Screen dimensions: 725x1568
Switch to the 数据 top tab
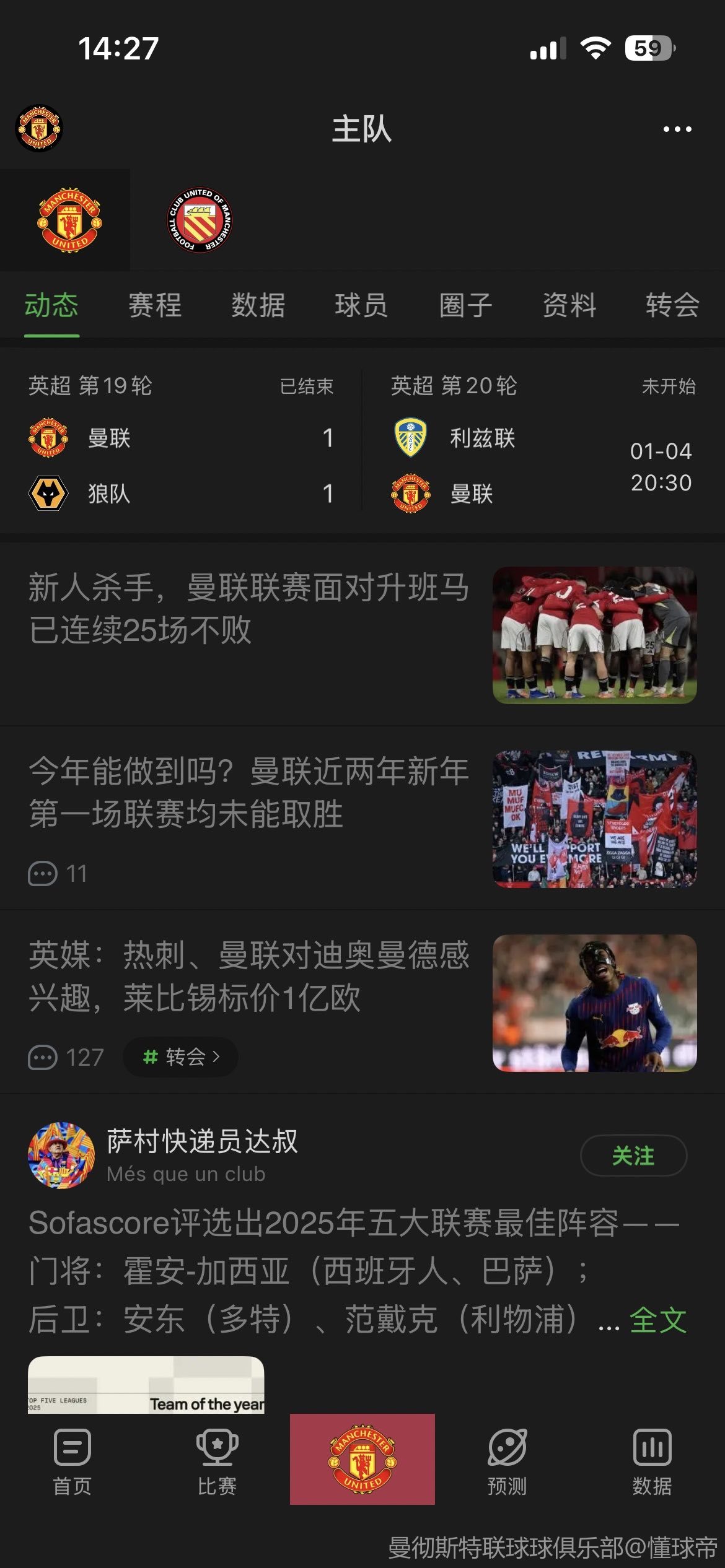click(x=258, y=305)
